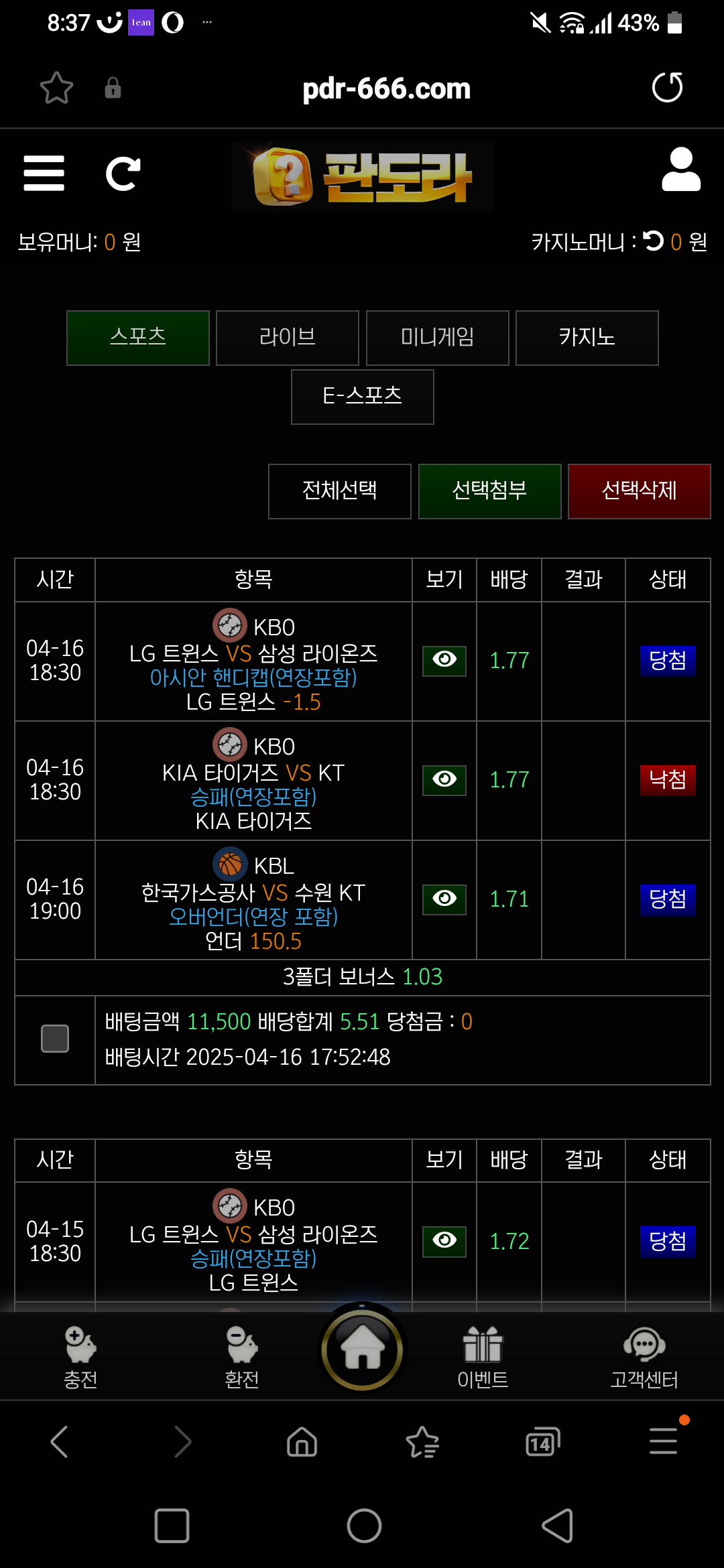Tap the site refresh arrow icon
The width and height of the screenshot is (724, 1568).
123,174
